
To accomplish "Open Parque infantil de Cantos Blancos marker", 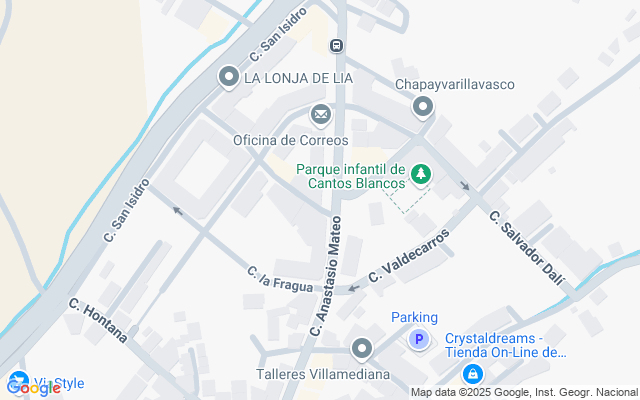I will tap(421, 174).
